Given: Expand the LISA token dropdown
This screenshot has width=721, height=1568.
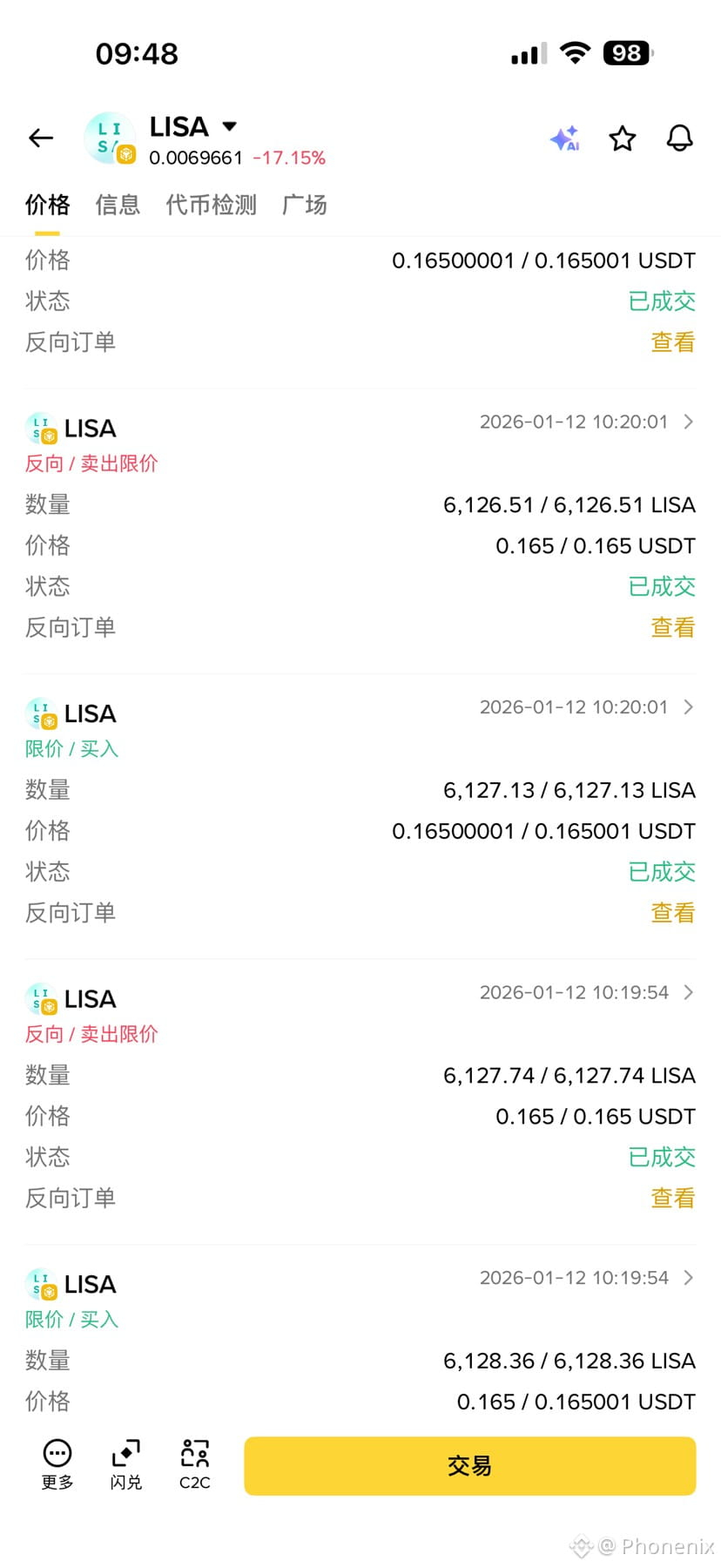Looking at the screenshot, I should pos(230,126).
